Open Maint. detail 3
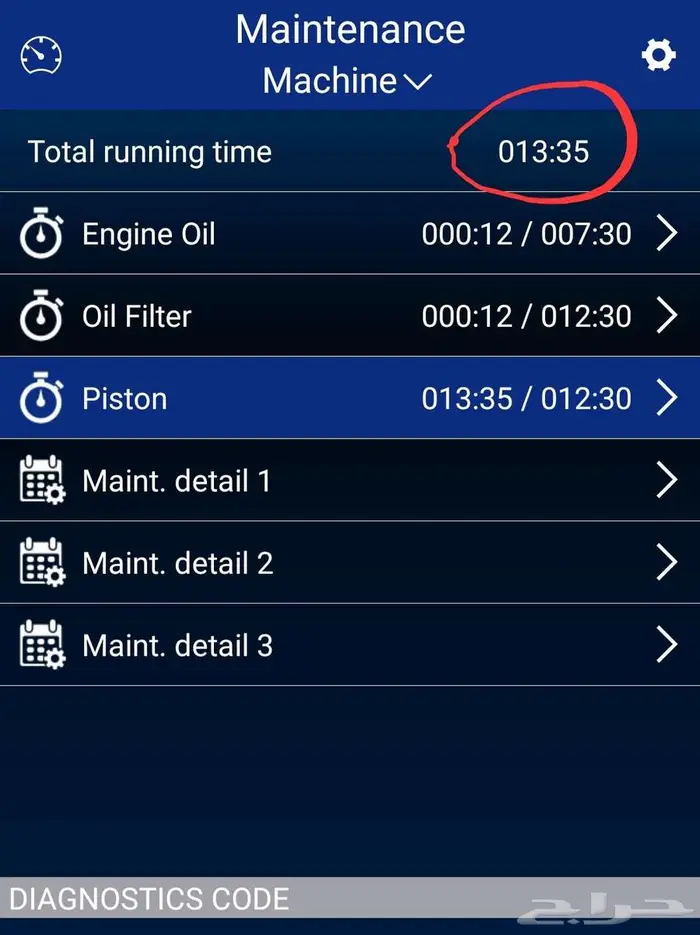 350,644
